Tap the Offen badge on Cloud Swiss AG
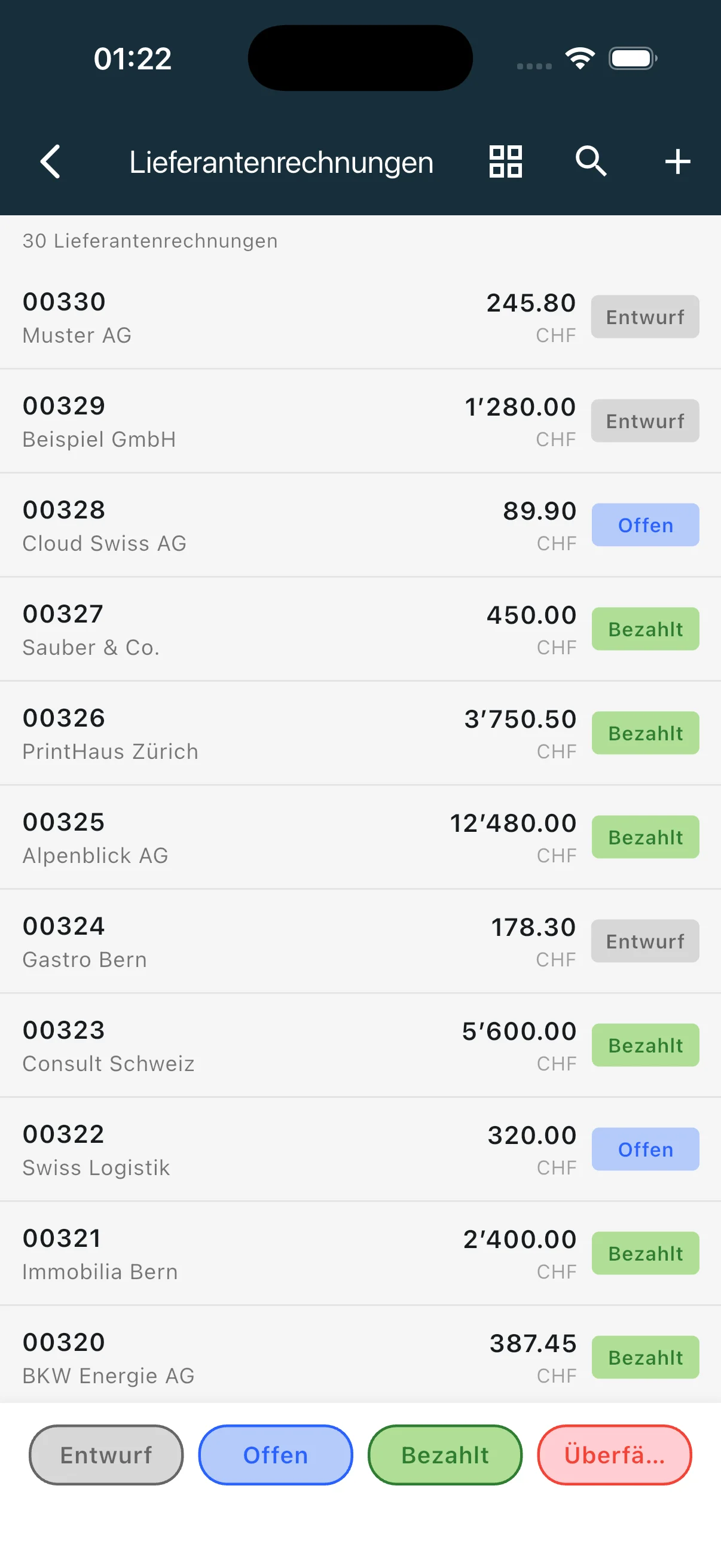The width and height of the screenshot is (721, 1568). pos(645,524)
